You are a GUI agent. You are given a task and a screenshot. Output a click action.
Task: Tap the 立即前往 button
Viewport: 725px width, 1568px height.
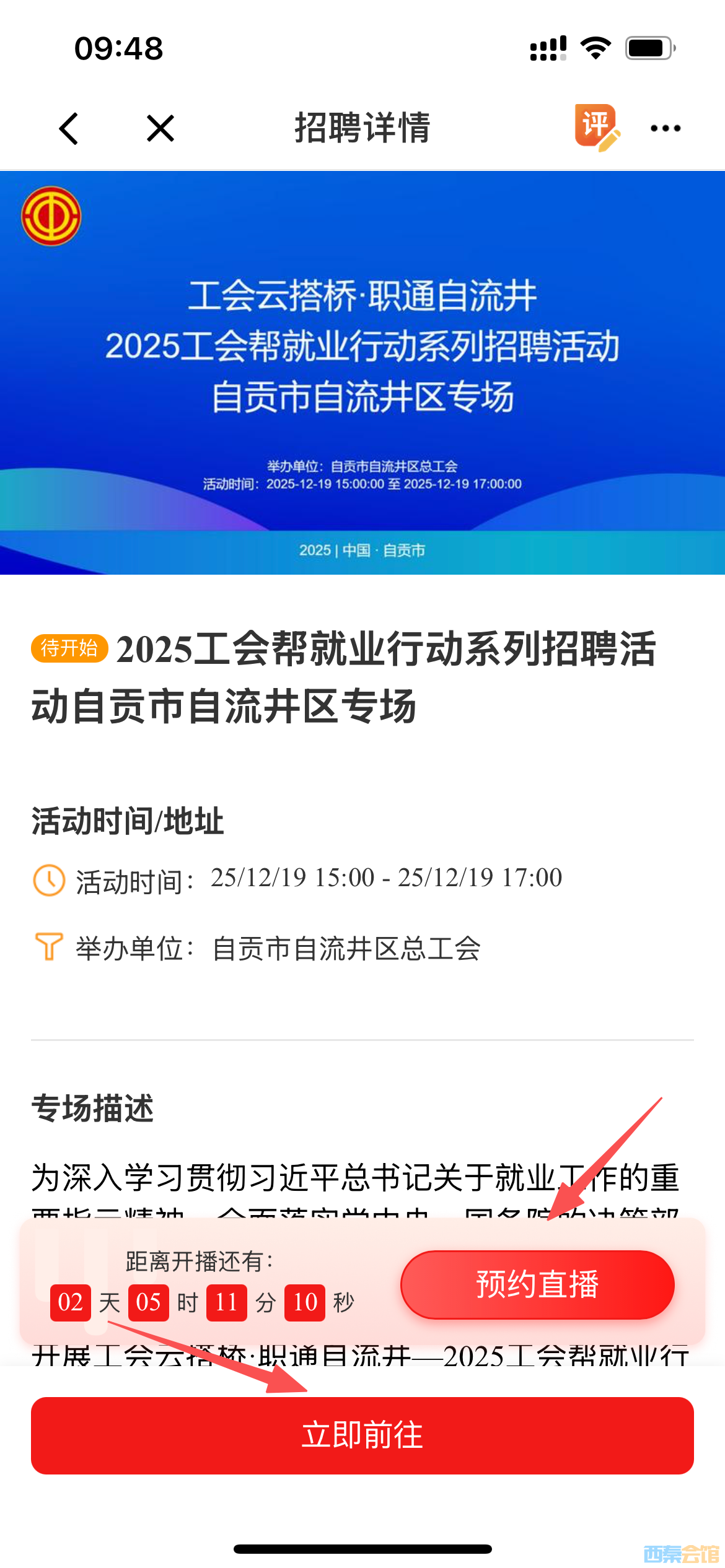[x=362, y=1435]
